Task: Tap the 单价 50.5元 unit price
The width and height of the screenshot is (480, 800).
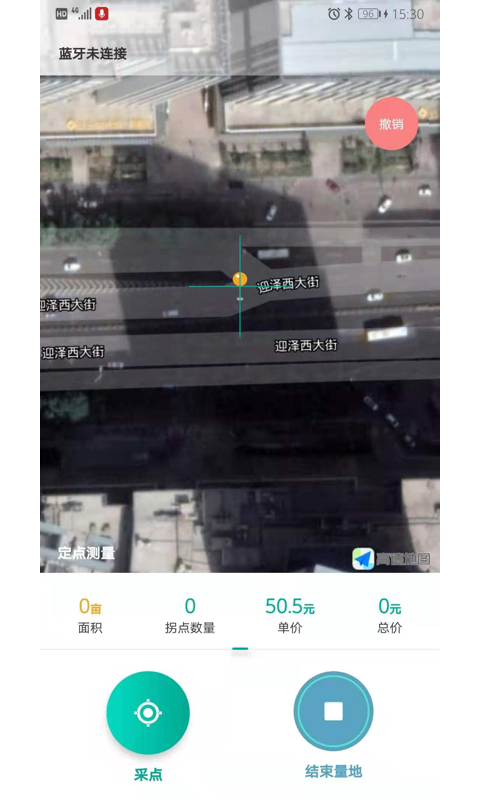Action: point(290,615)
